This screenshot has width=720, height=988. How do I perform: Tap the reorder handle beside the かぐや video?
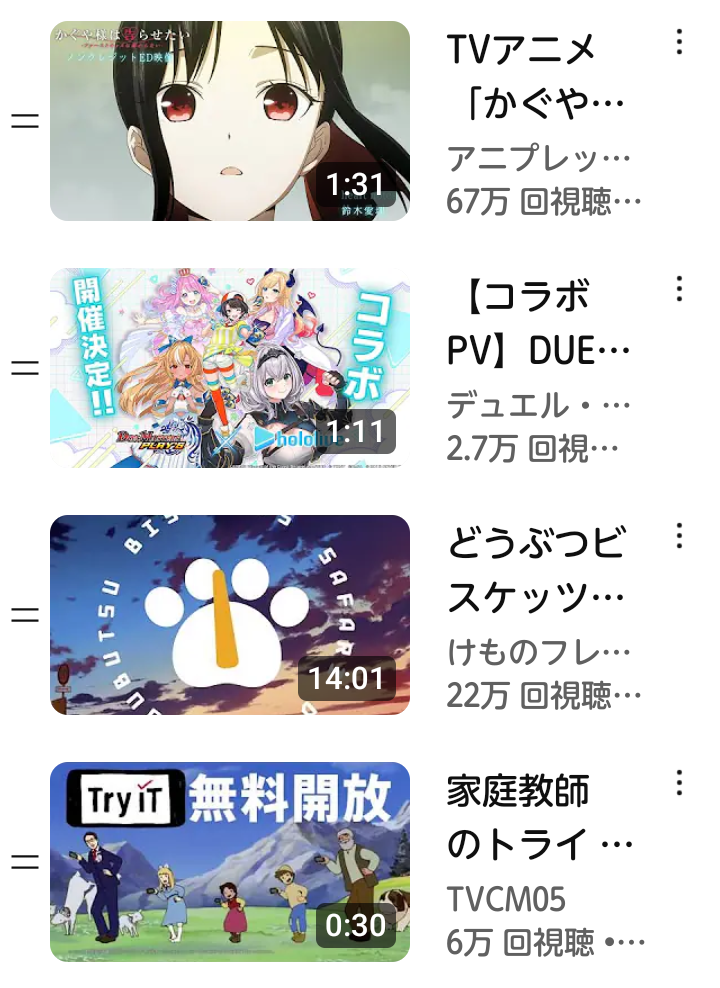tap(25, 121)
